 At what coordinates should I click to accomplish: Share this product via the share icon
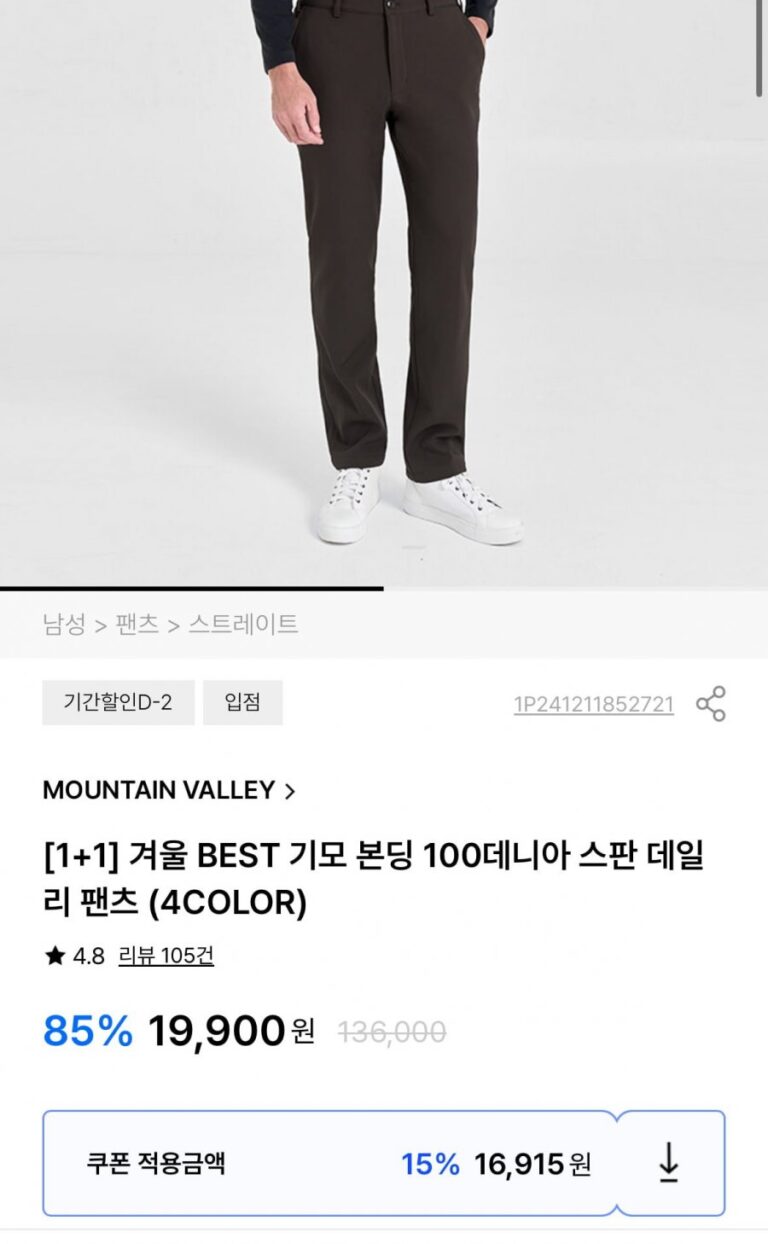[x=711, y=704]
